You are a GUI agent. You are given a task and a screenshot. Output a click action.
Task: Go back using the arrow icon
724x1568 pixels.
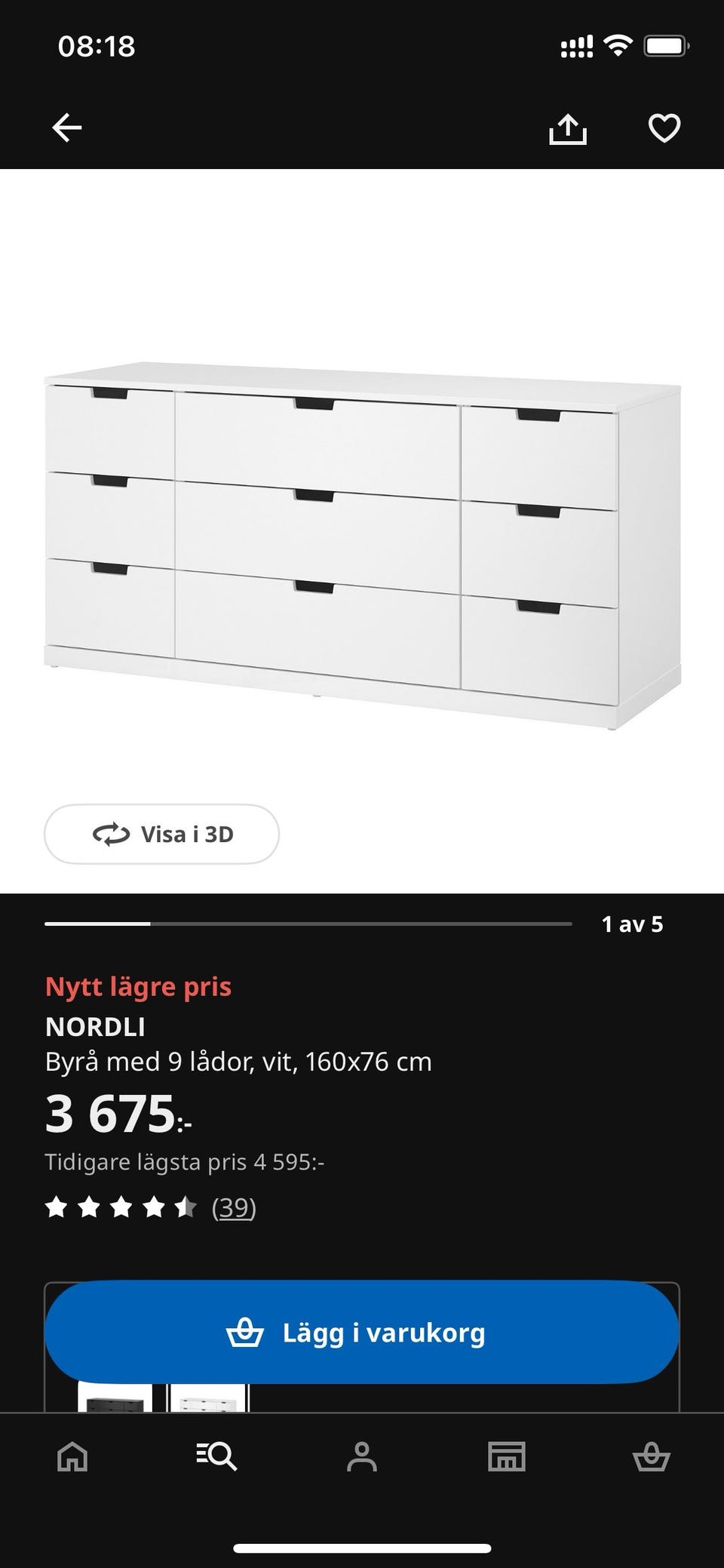[66, 128]
